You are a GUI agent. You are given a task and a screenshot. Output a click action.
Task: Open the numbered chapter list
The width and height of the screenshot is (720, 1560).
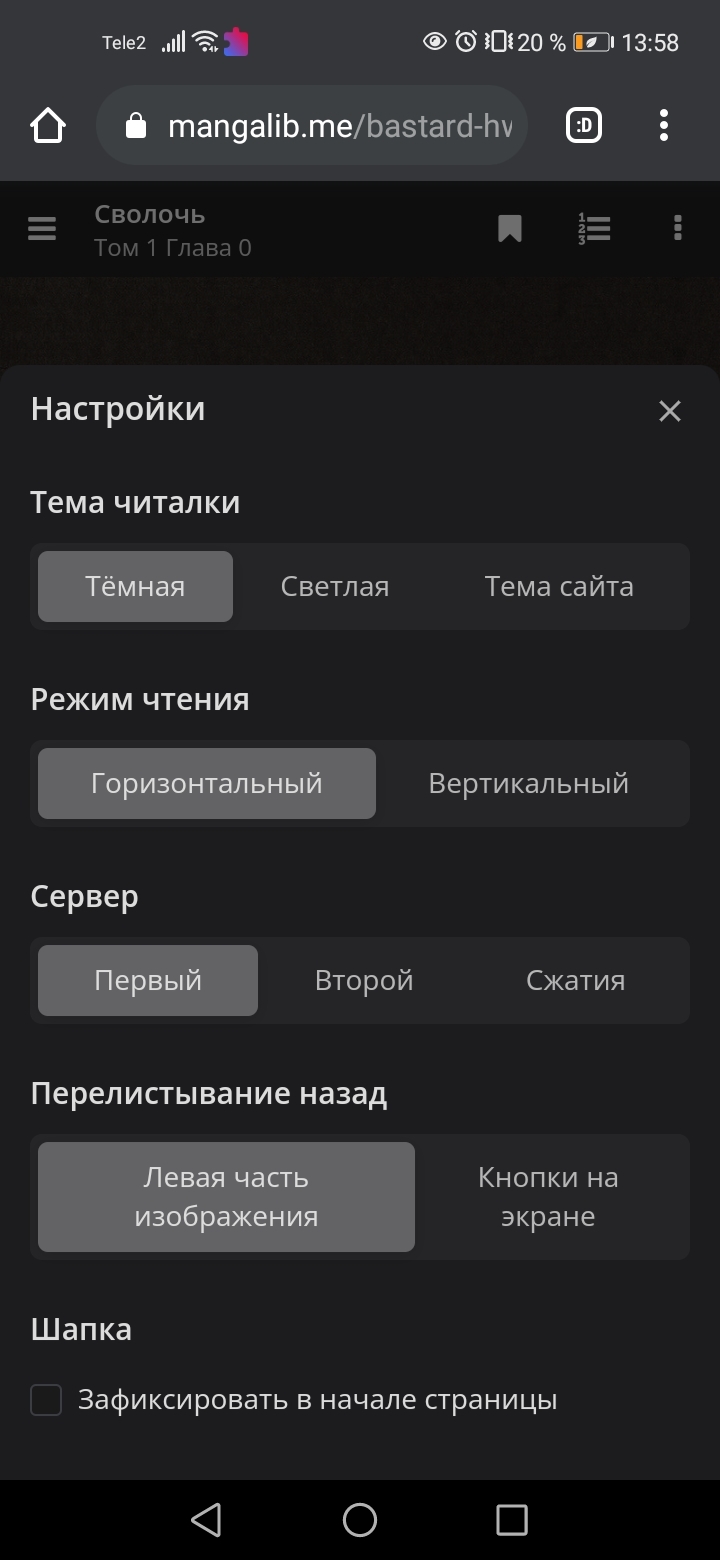coord(594,229)
